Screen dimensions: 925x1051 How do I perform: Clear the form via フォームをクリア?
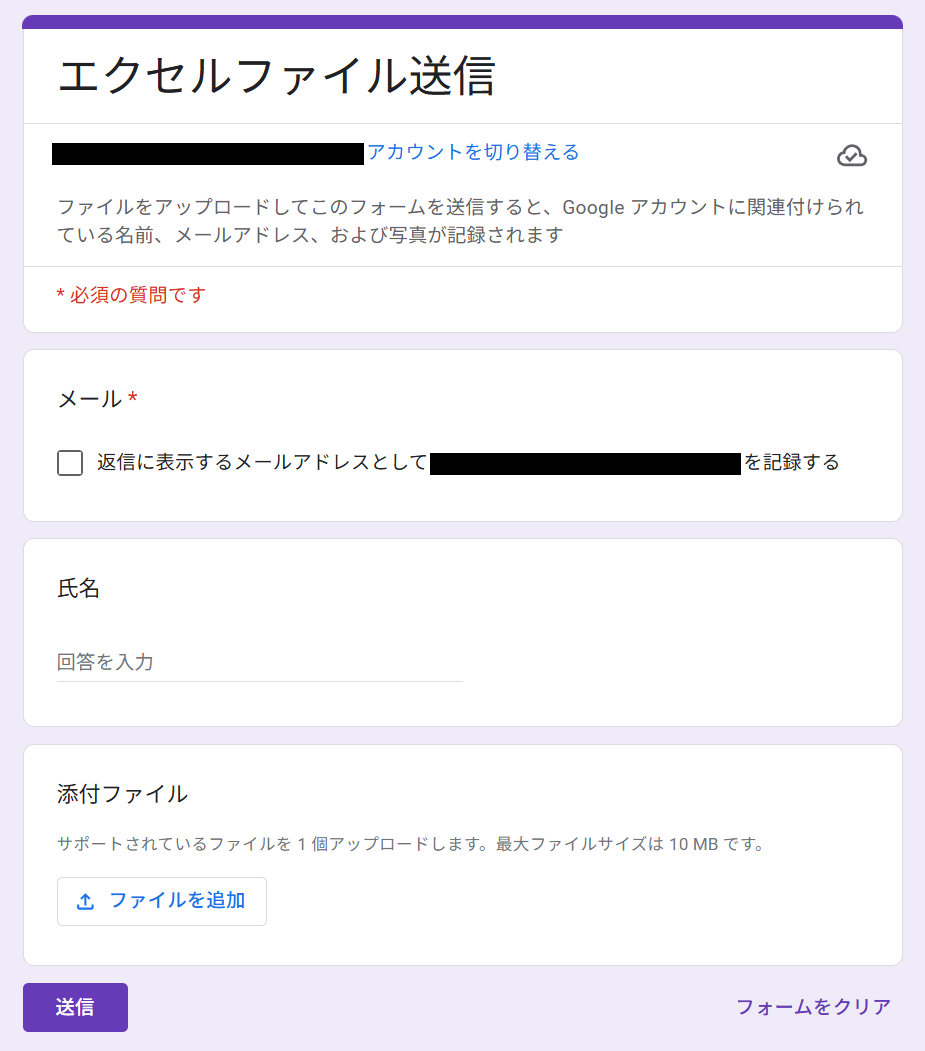[x=813, y=1007]
